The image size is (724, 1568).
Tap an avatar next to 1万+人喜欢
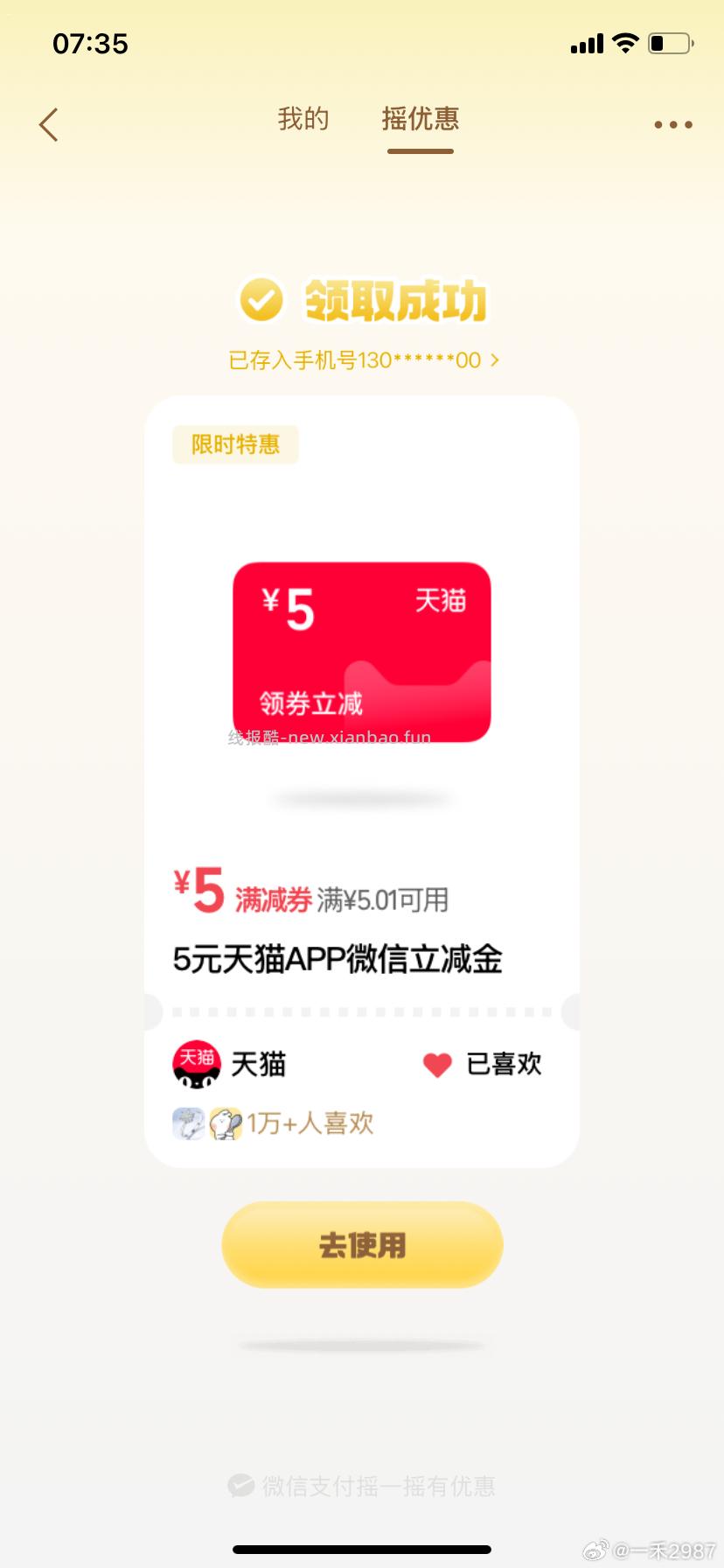[x=186, y=1123]
